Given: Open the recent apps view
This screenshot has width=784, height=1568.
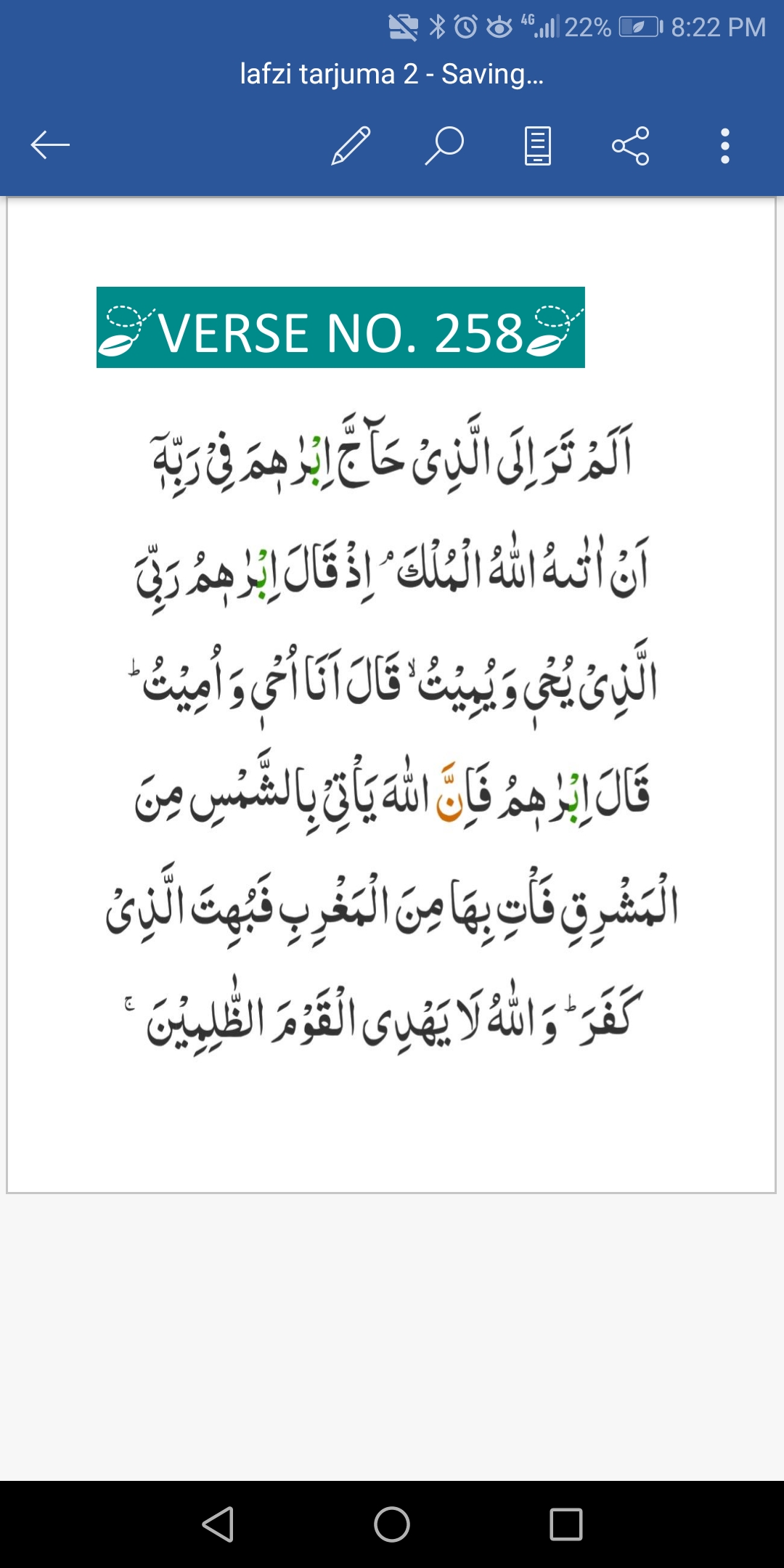Looking at the screenshot, I should (x=566, y=1524).
